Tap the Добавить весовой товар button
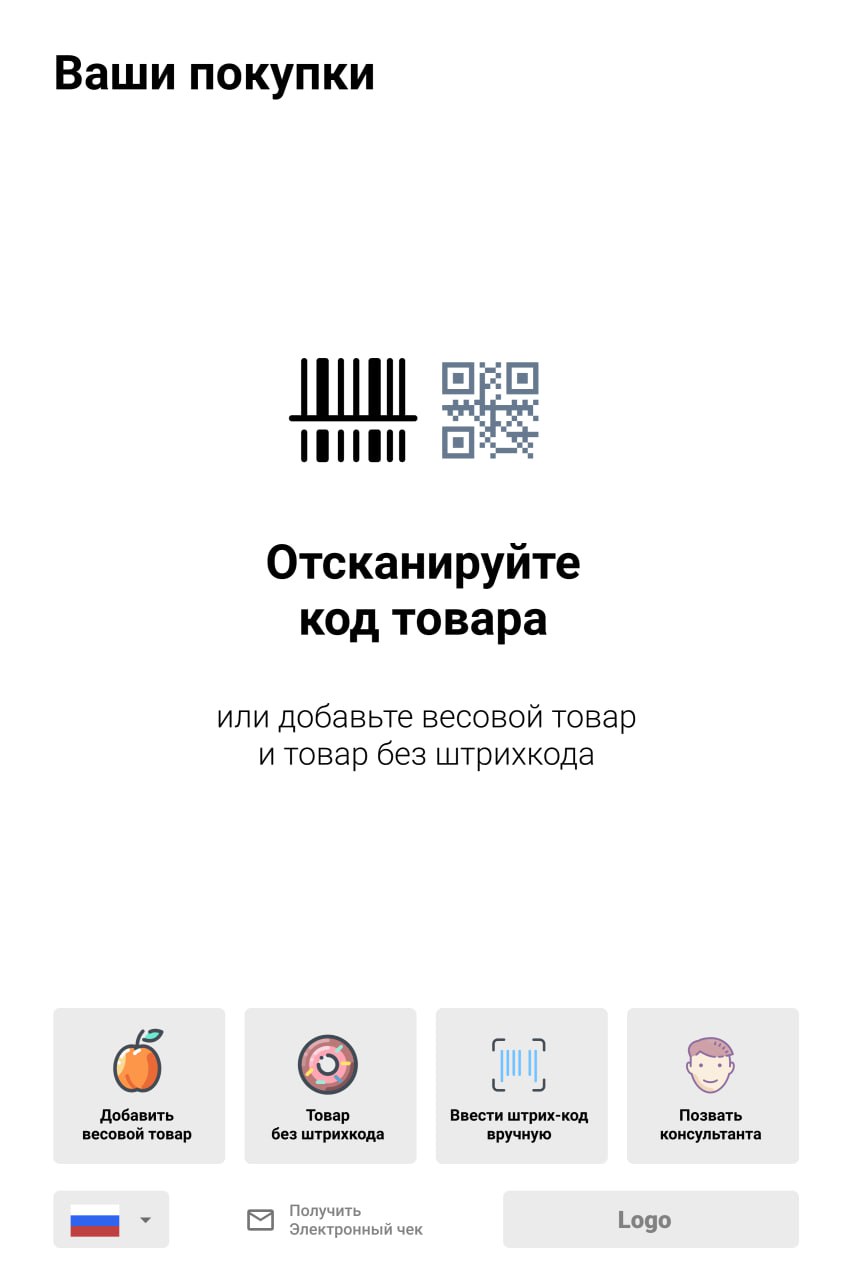The image size is (853, 1280). 138,1085
